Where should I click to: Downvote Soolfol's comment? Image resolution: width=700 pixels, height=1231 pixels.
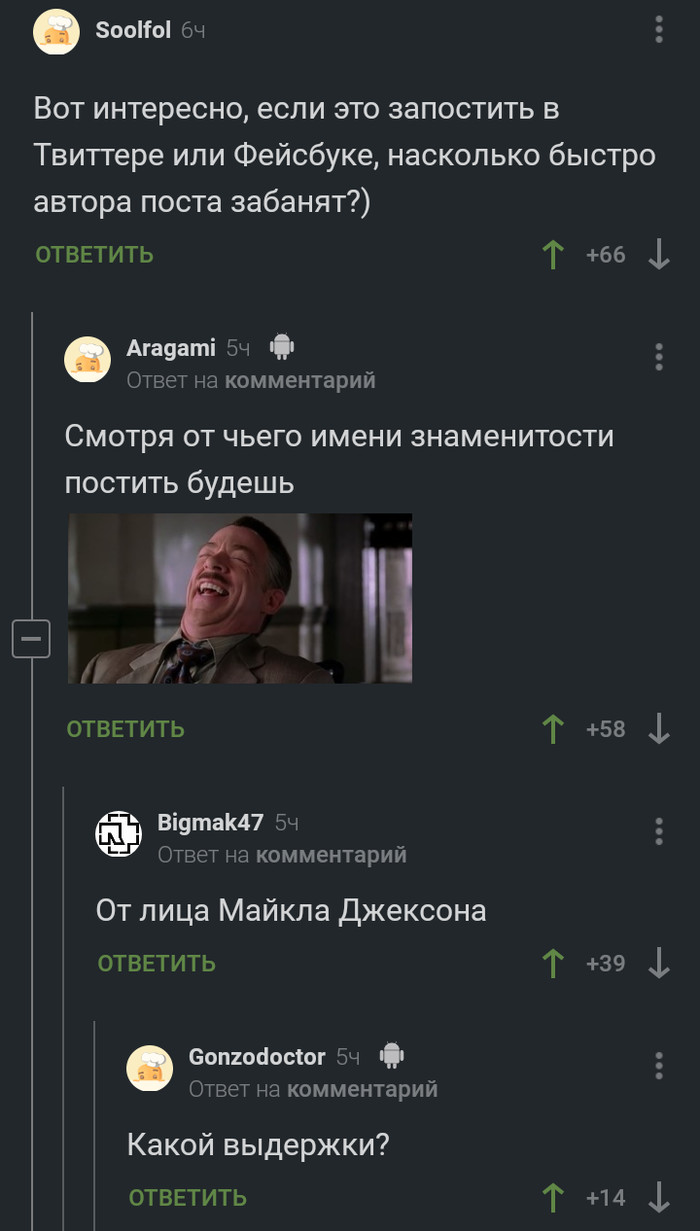tap(658, 255)
